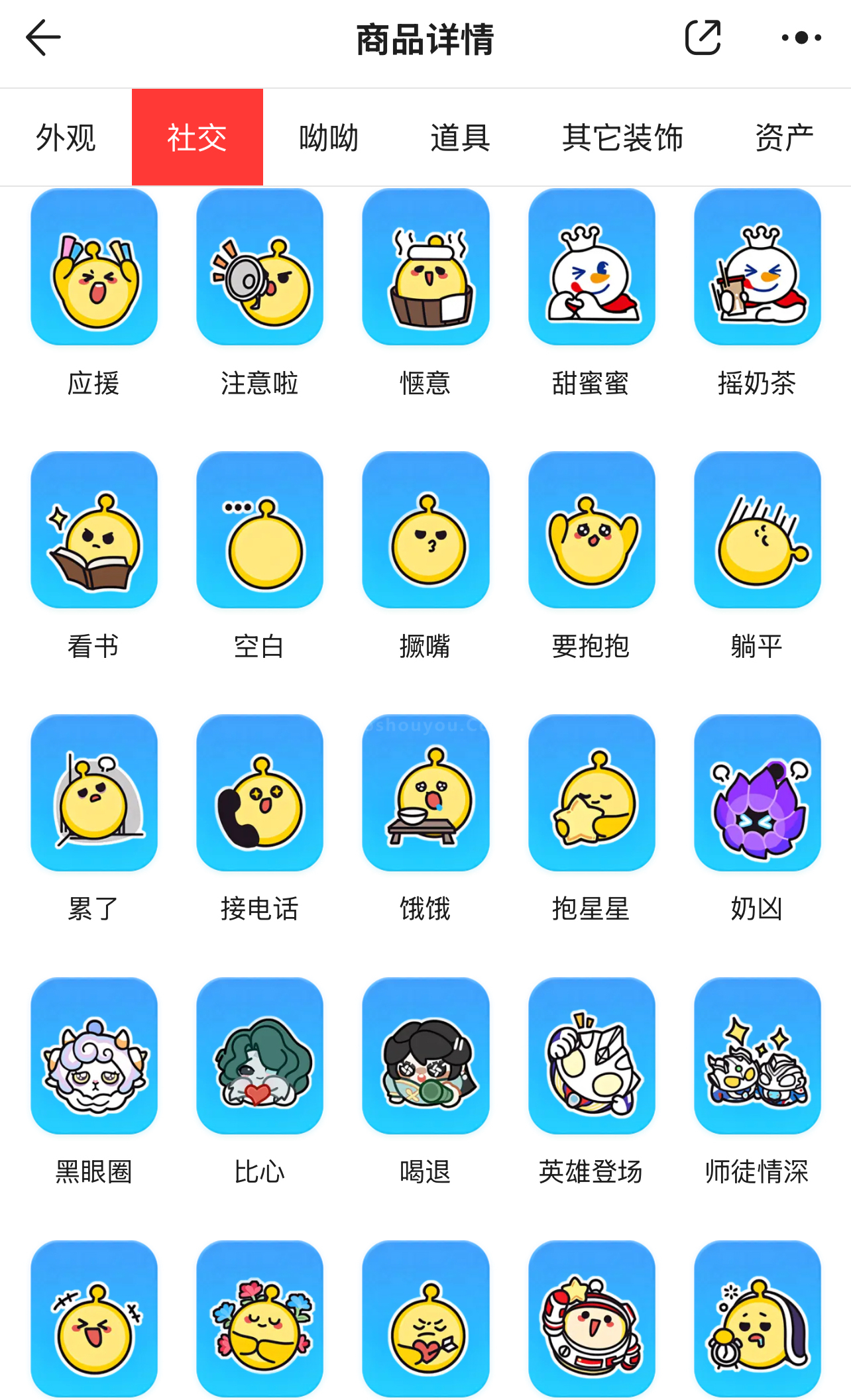
Task: Open the three-dot overflow menu
Action: [x=801, y=38]
